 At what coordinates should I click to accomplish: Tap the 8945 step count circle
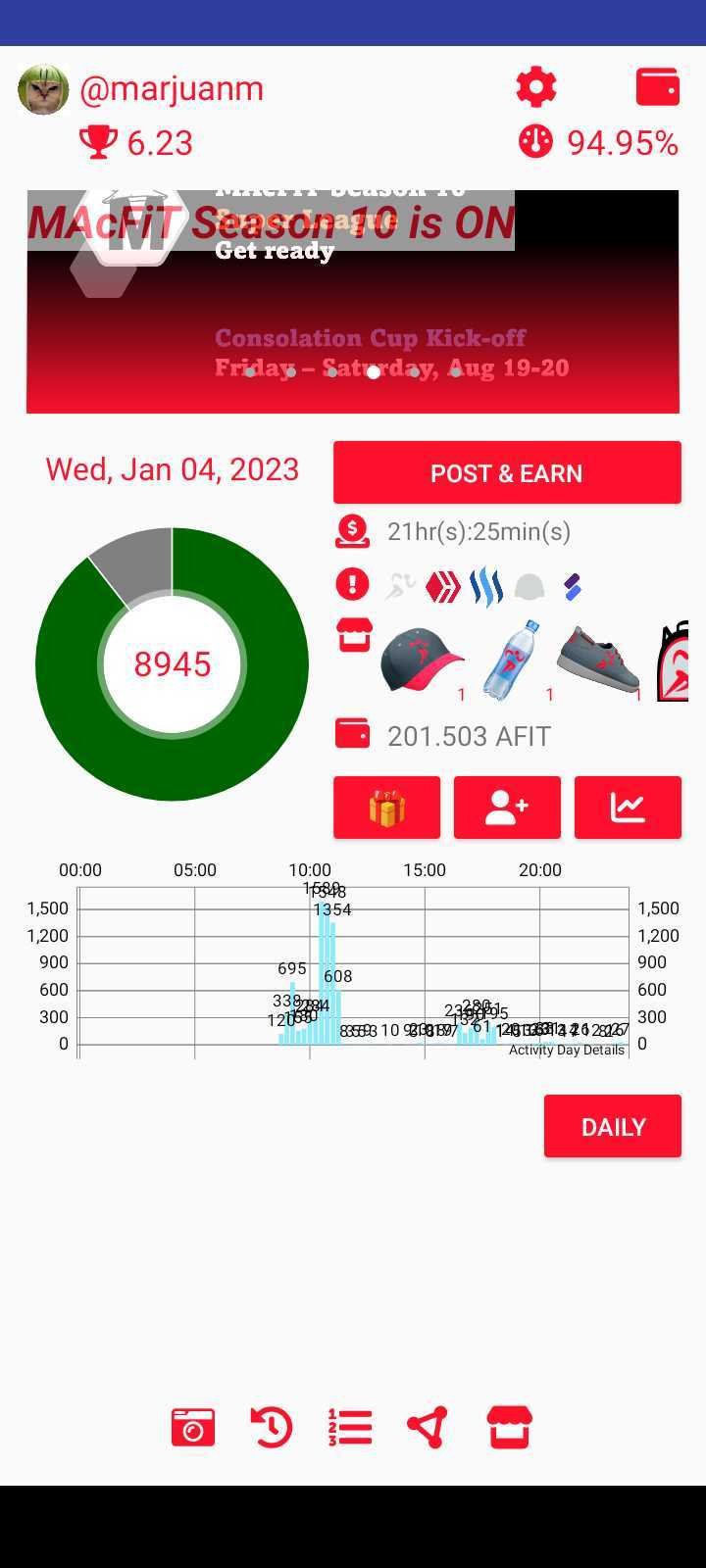[173, 664]
